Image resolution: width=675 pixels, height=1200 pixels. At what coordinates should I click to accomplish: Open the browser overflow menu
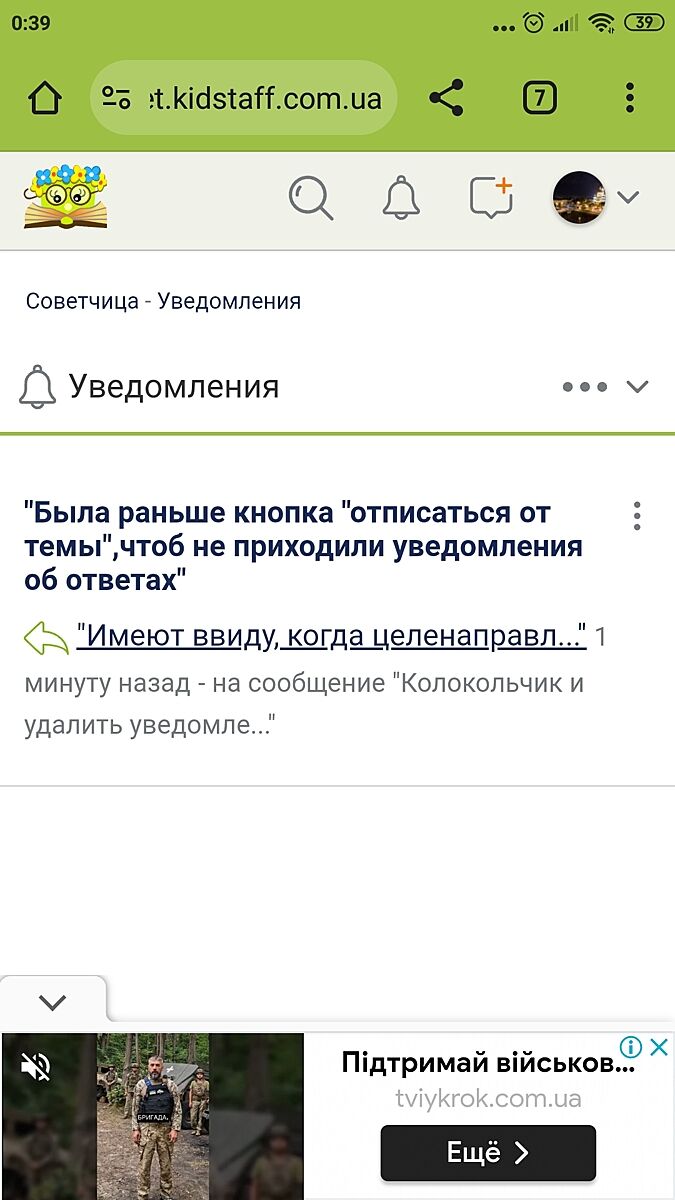tap(629, 98)
